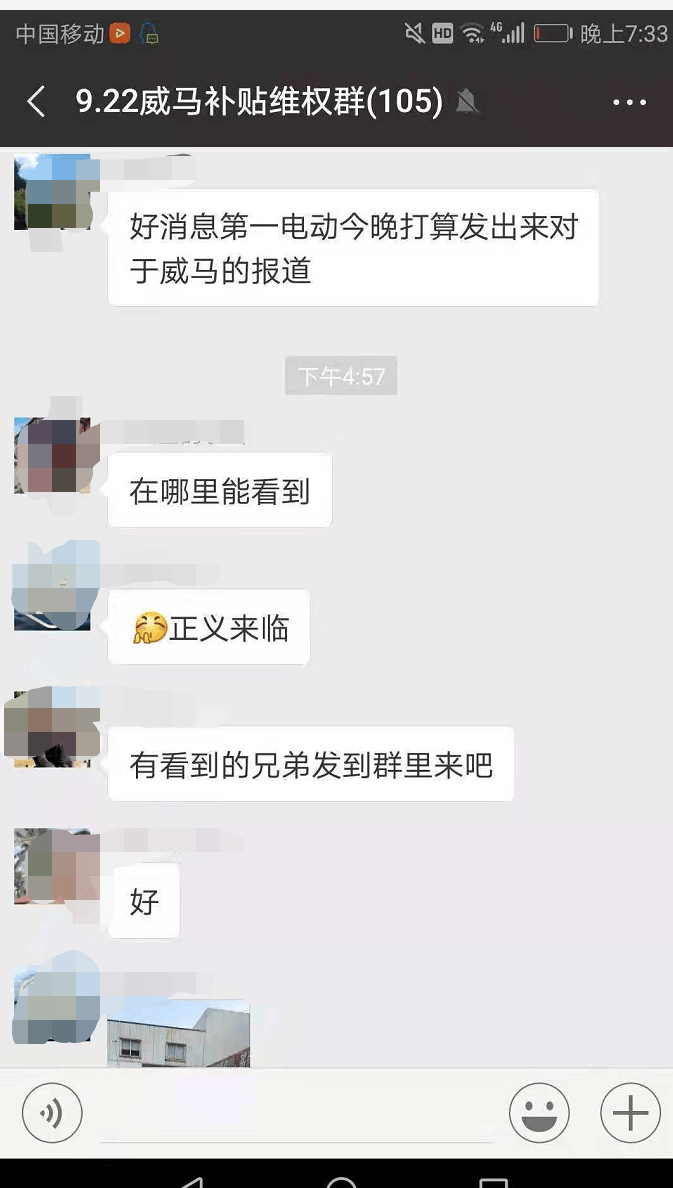Tap avatar of sender of 有看到的兄弟发到群里来吧
The width and height of the screenshot is (673, 1188).
[52, 728]
